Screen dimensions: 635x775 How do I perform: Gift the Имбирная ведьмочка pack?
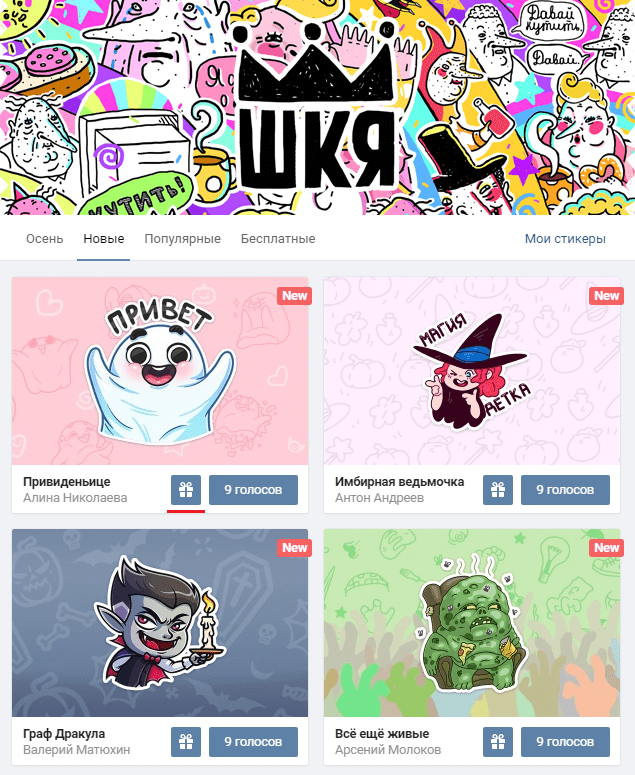click(497, 490)
